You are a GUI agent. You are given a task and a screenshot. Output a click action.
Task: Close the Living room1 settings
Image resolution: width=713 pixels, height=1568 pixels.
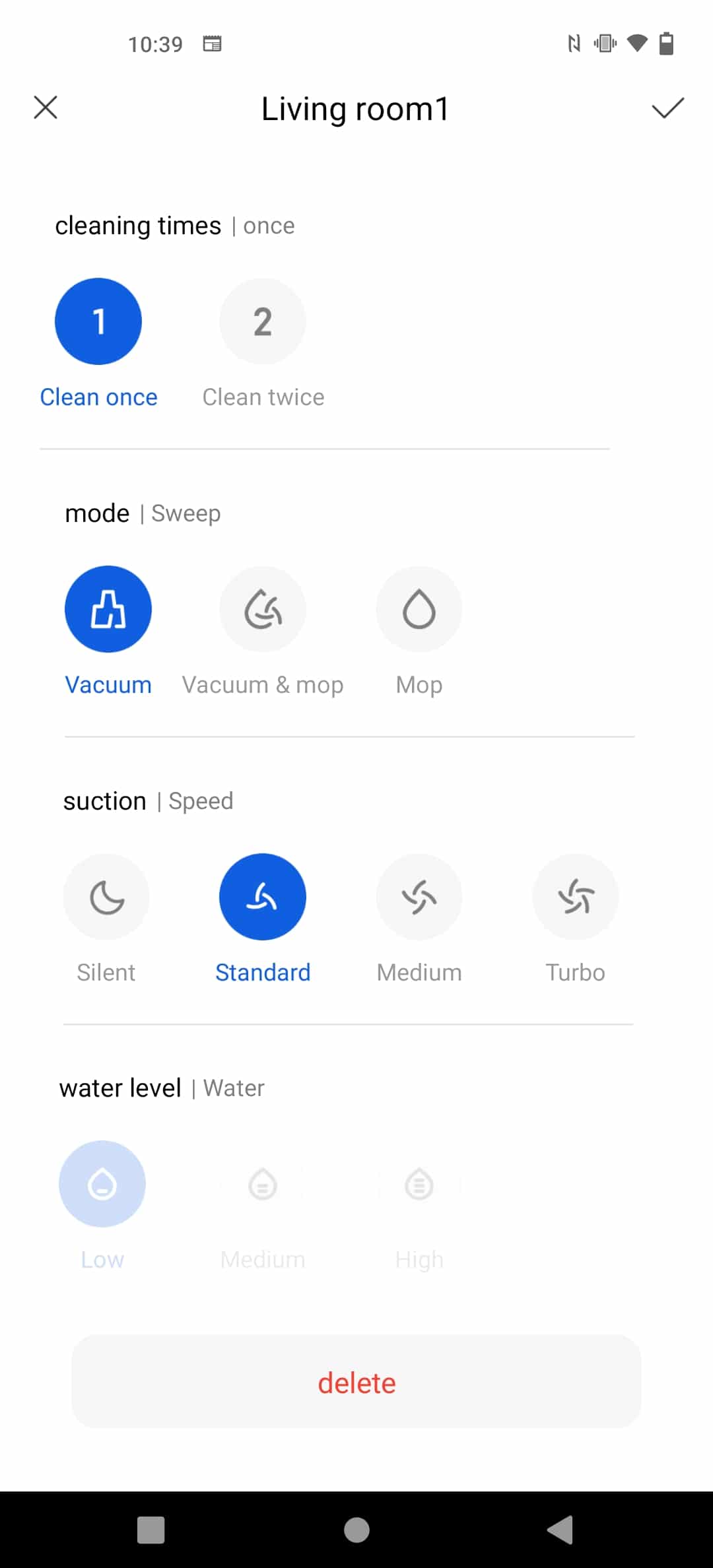(x=46, y=108)
